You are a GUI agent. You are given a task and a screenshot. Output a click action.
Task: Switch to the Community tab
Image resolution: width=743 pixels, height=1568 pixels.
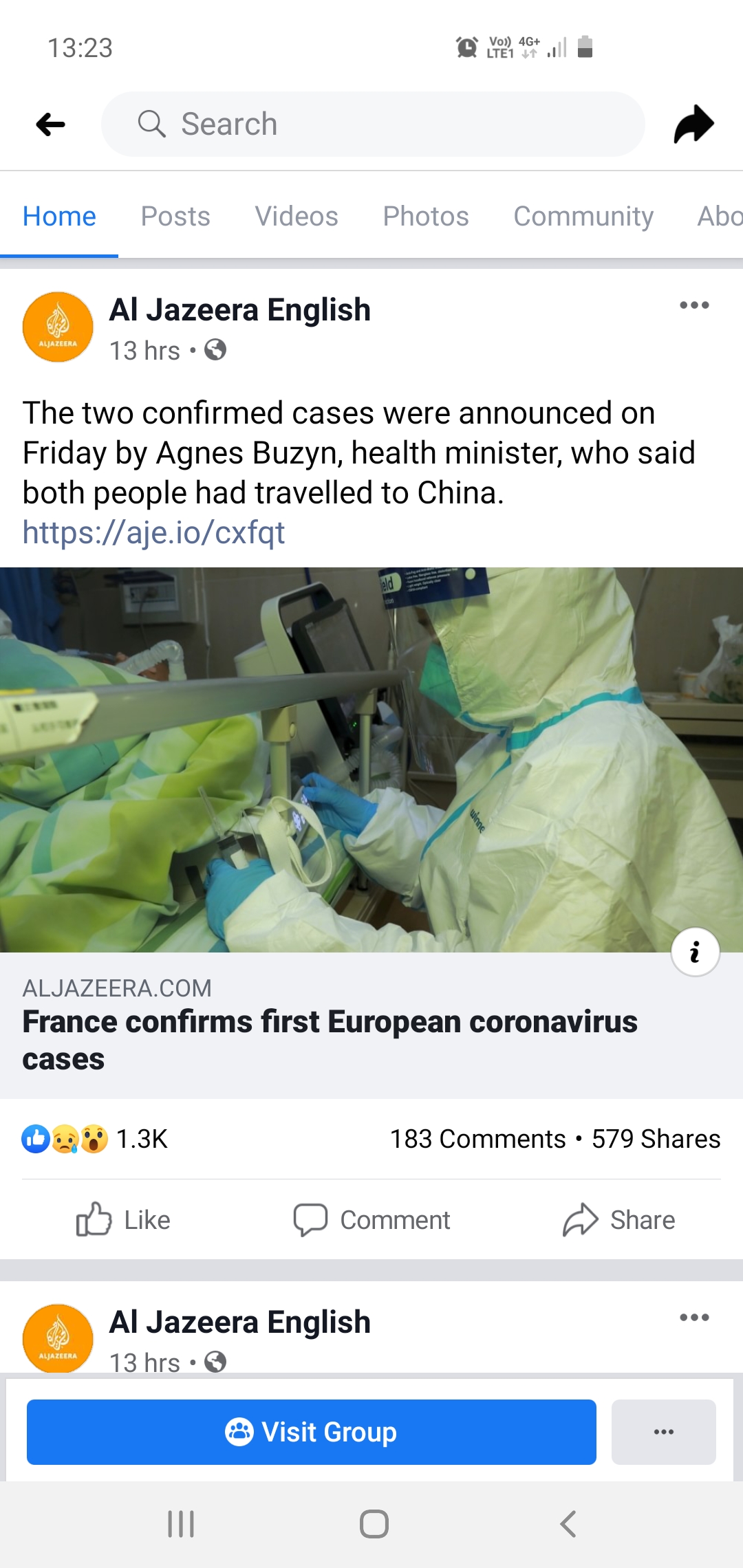(x=583, y=217)
